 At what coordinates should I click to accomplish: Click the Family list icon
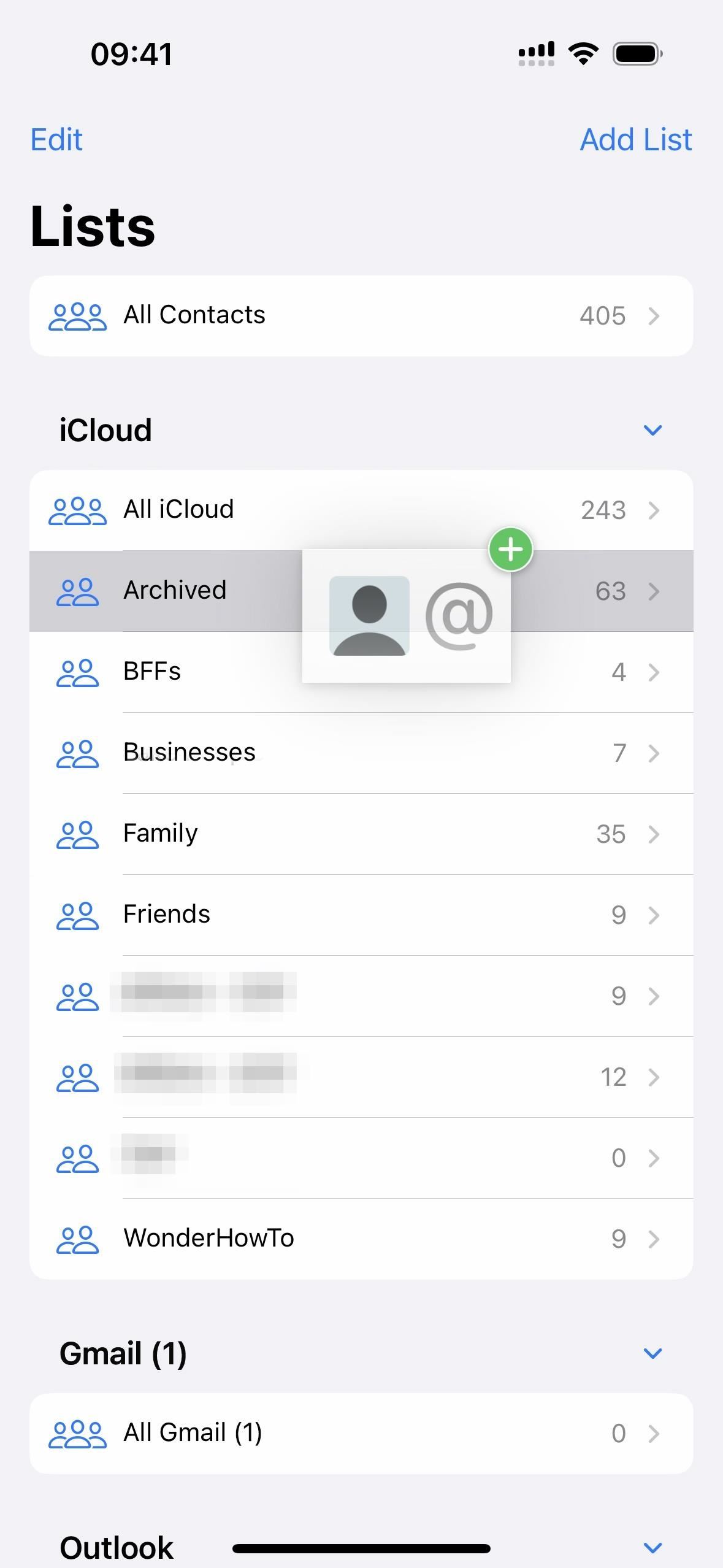click(78, 834)
